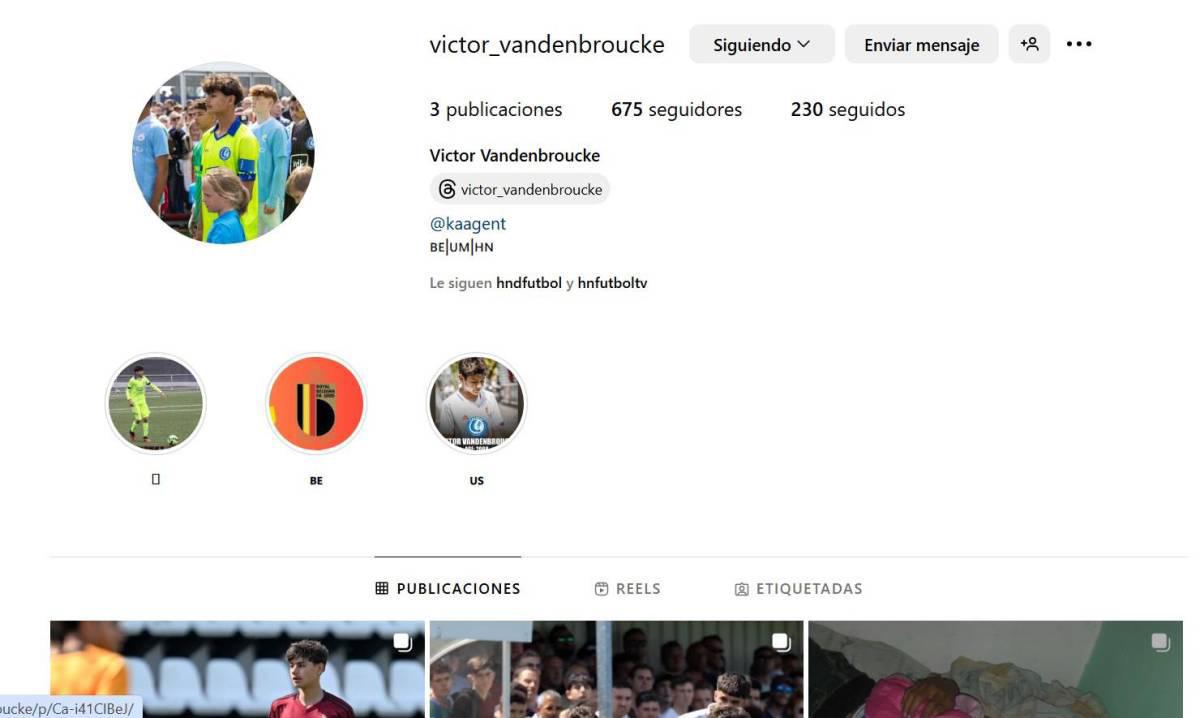Open the BE story highlight
The image size is (1200, 718).
(x=316, y=404)
